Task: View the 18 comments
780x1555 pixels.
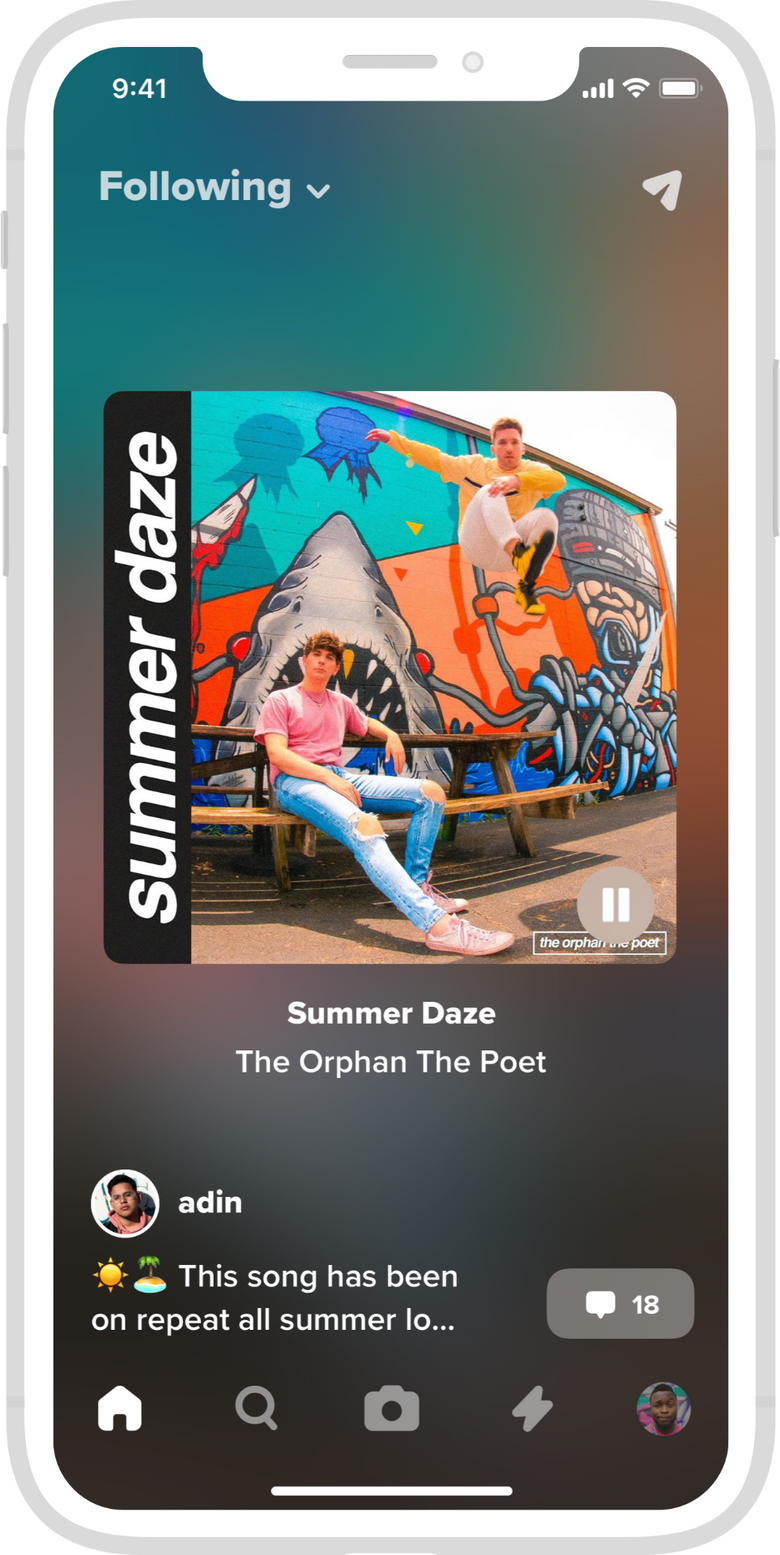Action: 620,1303
